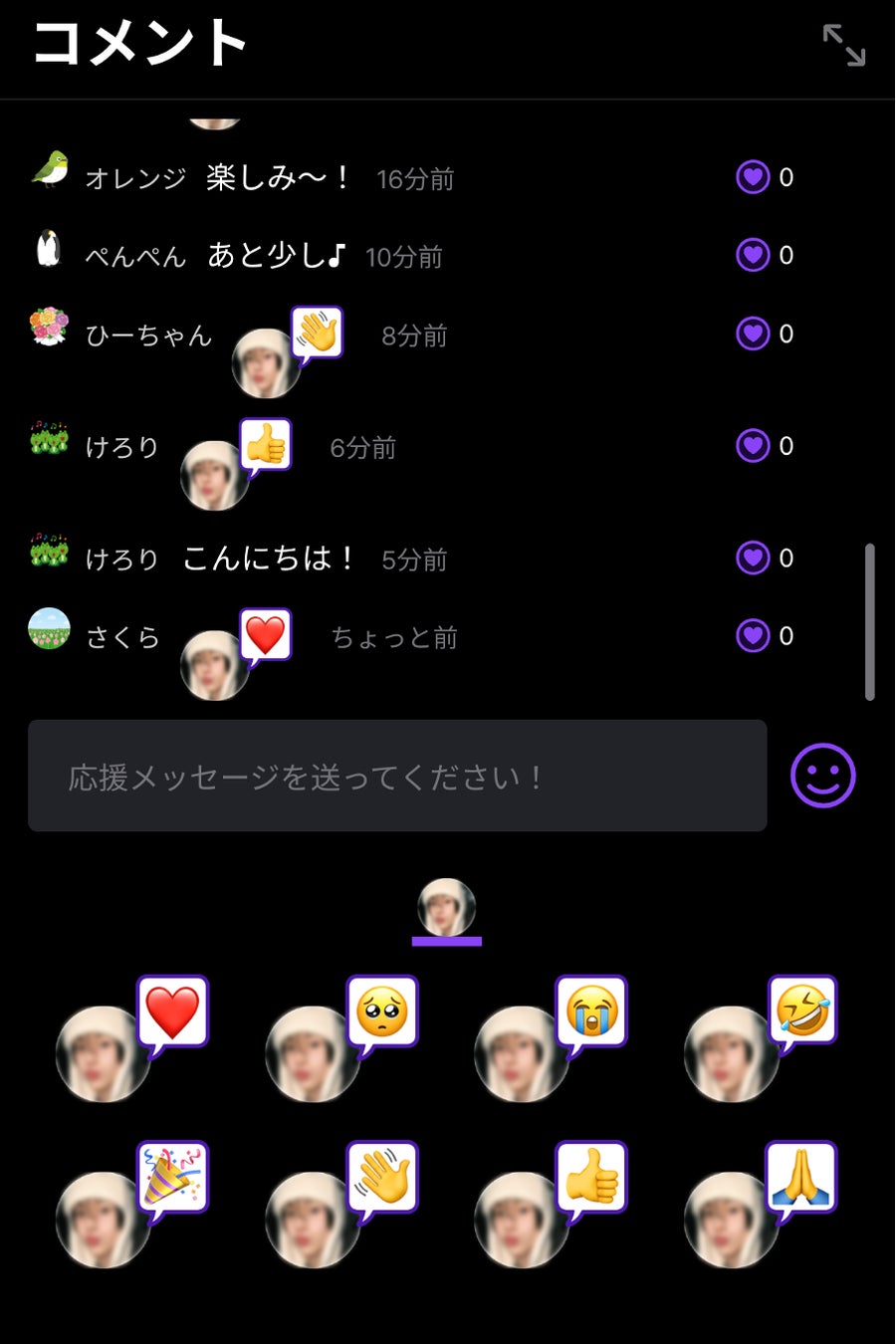
Task: Heart けろり's thumbs-up sticker comment
Action: (754, 445)
